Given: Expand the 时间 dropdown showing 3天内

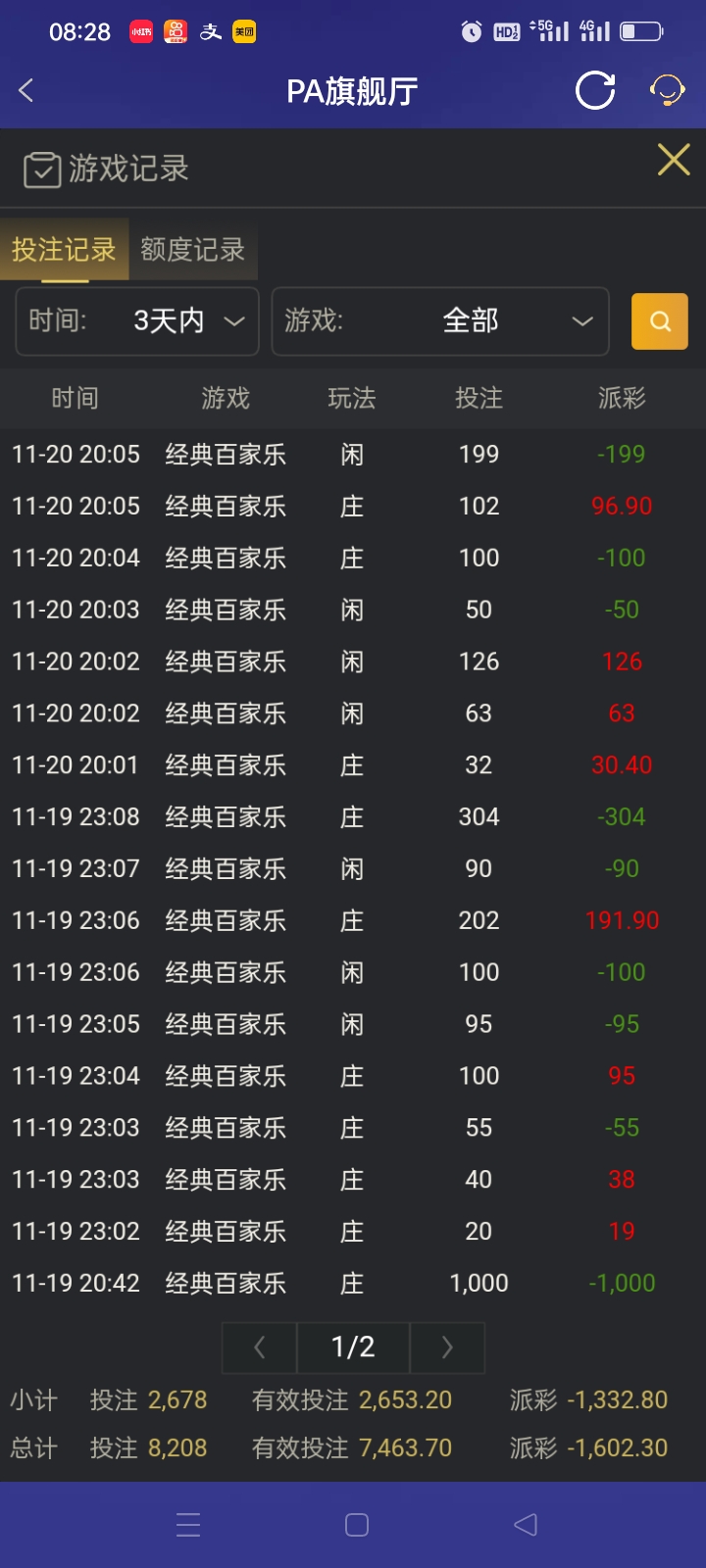Looking at the screenshot, I should 137,321.
